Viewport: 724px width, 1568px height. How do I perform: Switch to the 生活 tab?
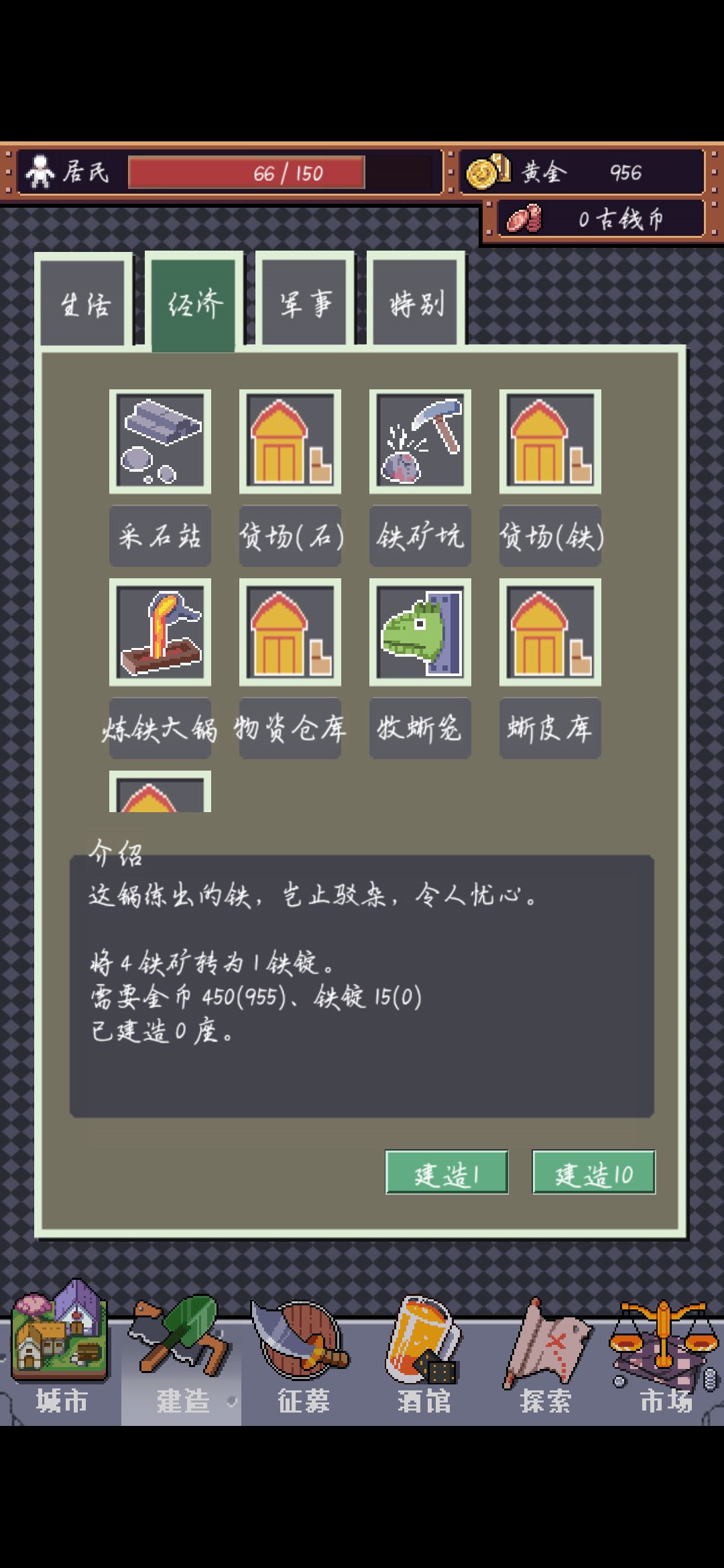pyautogui.click(x=84, y=302)
